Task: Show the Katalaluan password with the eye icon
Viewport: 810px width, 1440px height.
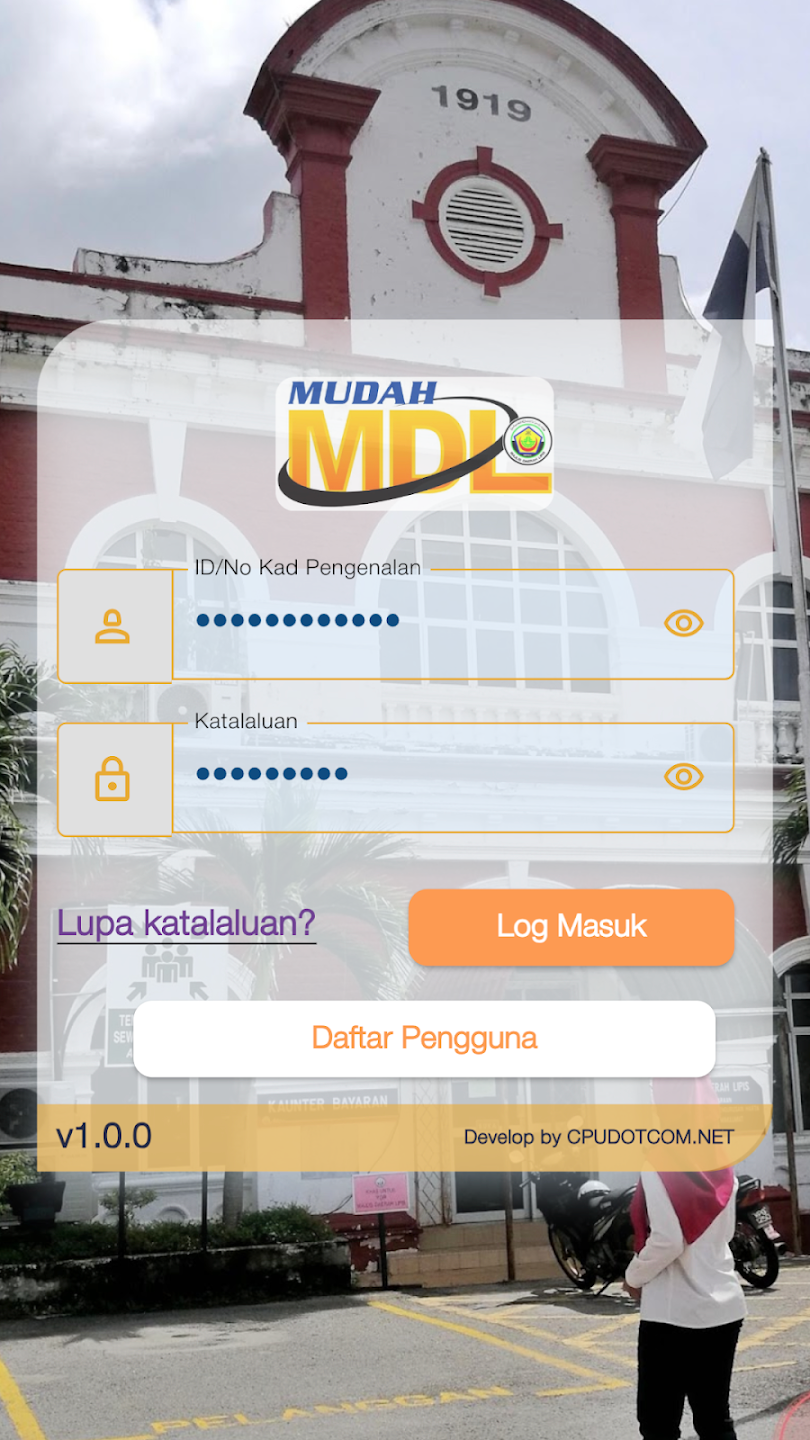Action: [x=684, y=776]
